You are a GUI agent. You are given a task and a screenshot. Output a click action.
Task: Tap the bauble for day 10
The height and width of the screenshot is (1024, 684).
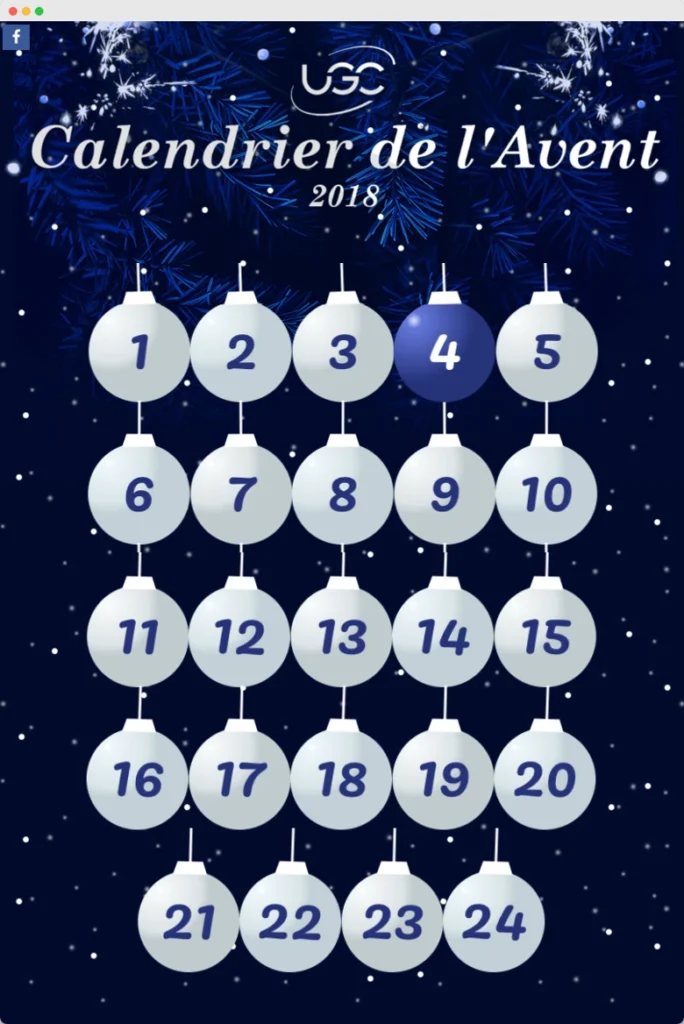(546, 495)
